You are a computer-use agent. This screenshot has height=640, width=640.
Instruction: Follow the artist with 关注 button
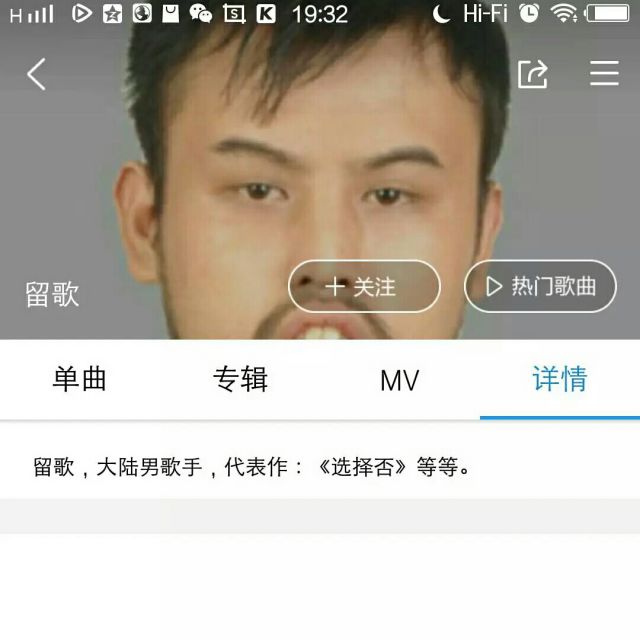[364, 287]
